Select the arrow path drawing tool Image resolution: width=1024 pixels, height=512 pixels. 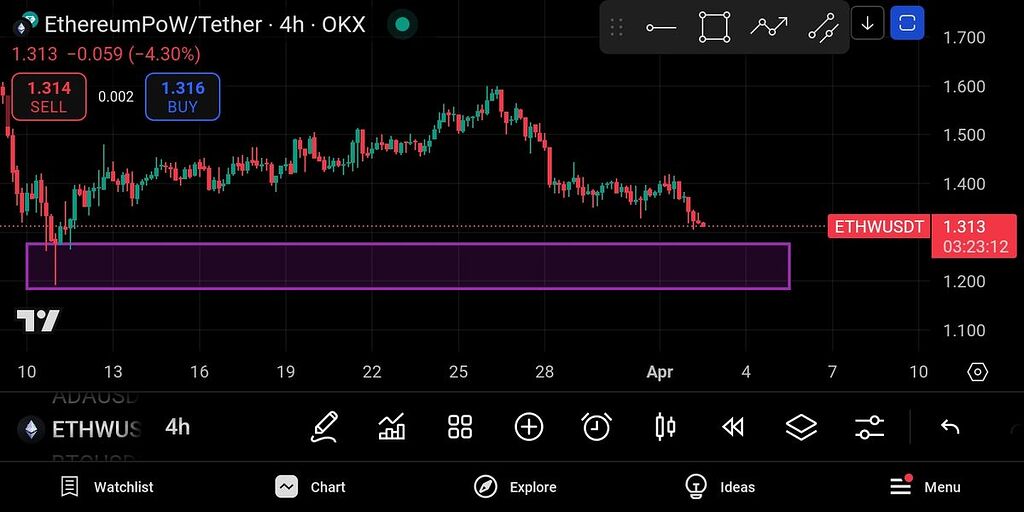pos(769,27)
